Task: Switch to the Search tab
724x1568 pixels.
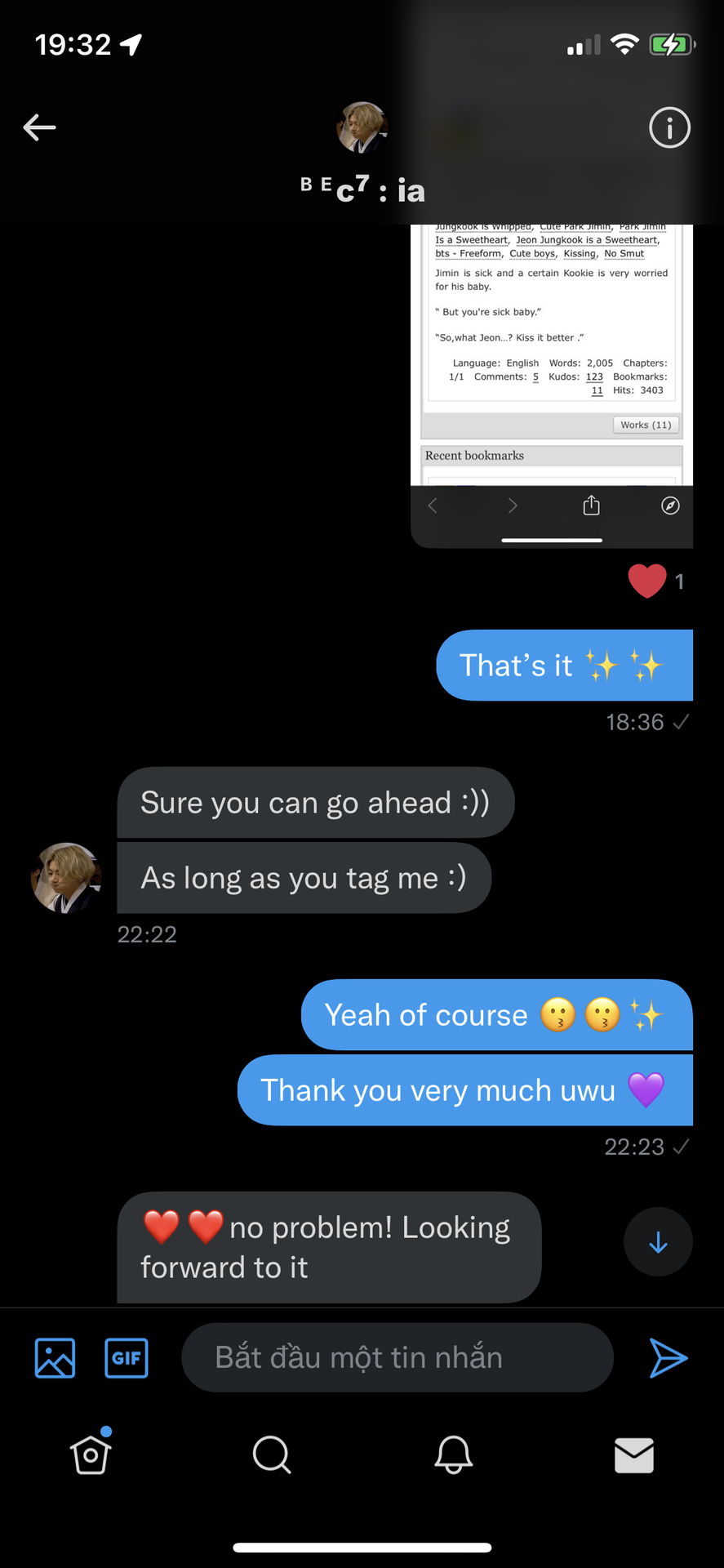Action: [x=272, y=1454]
